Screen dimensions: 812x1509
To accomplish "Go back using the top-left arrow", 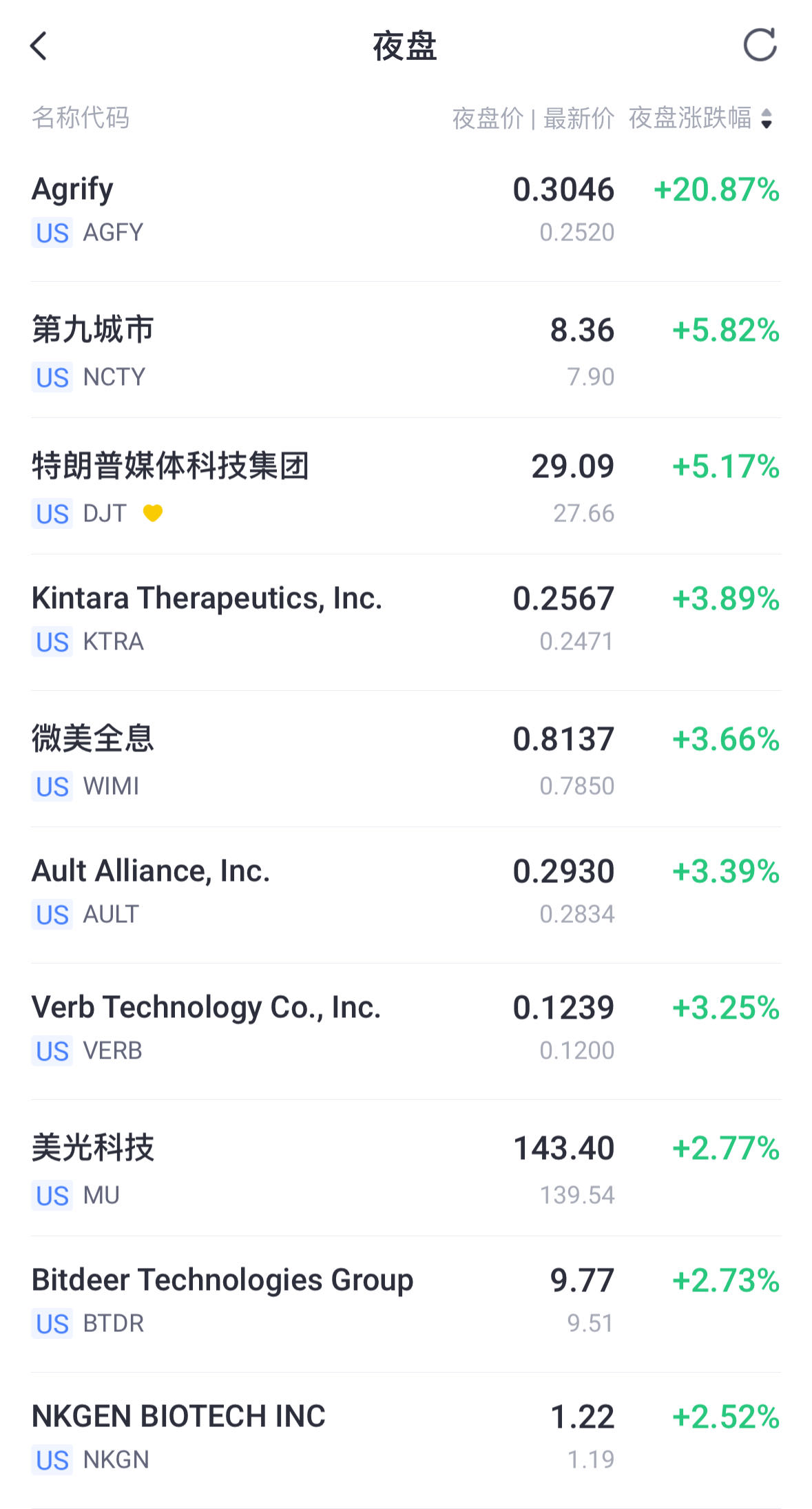I will [x=39, y=46].
